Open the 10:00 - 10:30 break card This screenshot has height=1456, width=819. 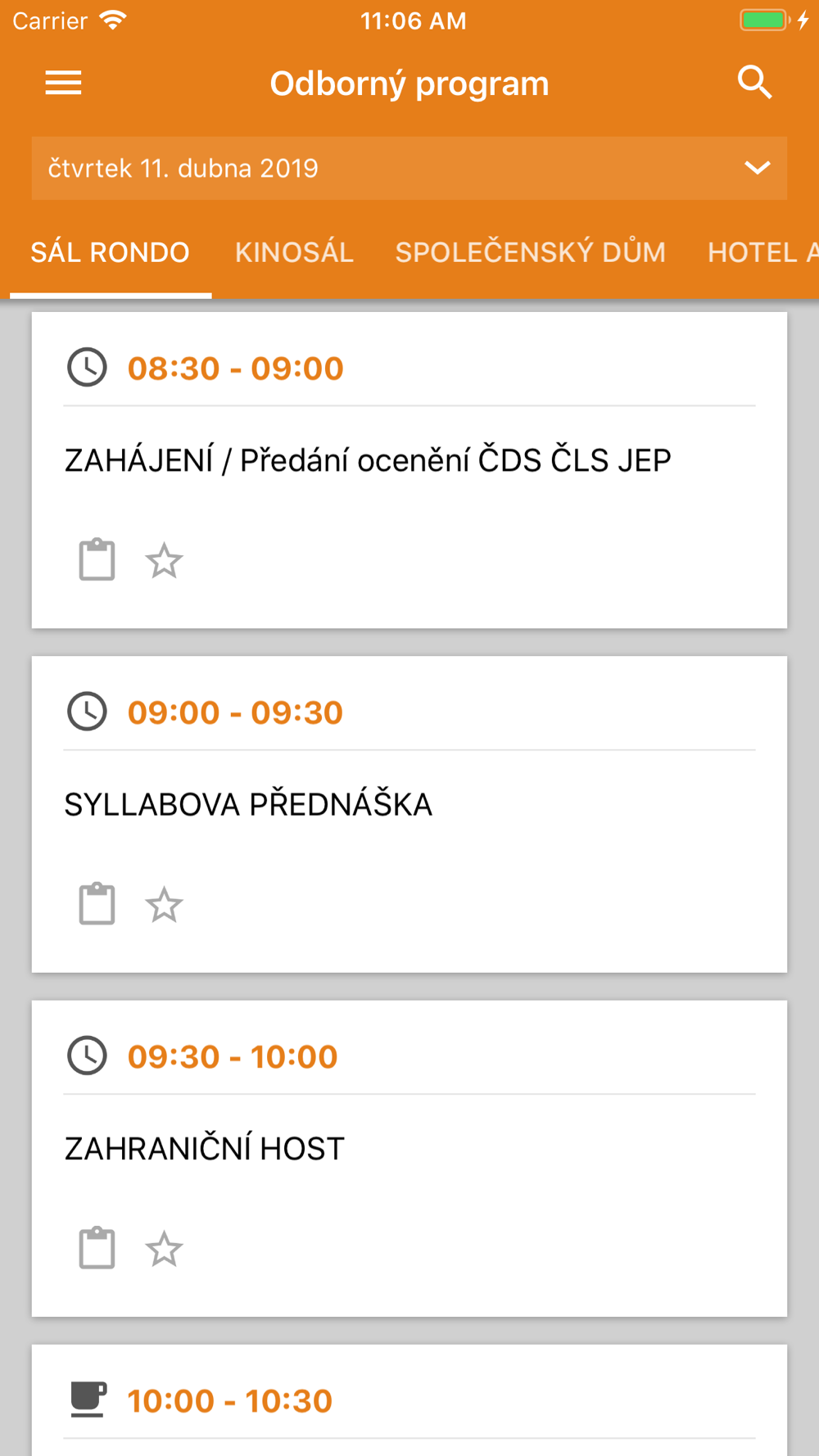[x=409, y=1400]
